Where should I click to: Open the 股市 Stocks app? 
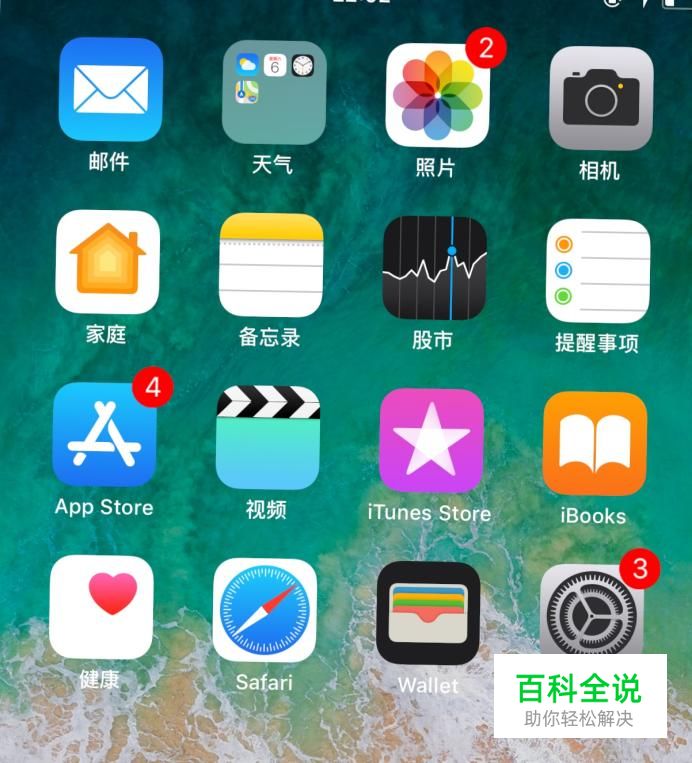(435, 268)
